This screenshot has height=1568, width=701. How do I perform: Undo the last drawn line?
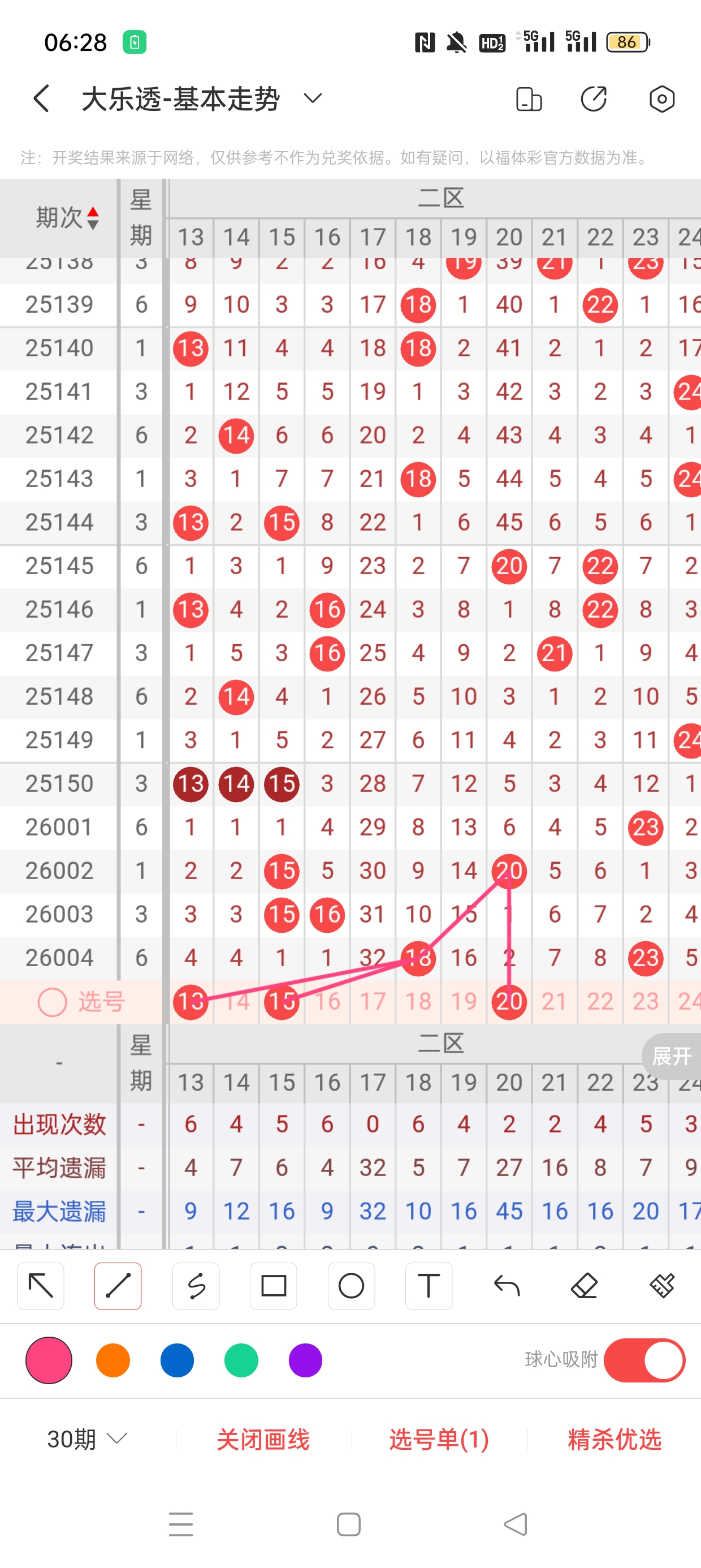coord(507,1286)
